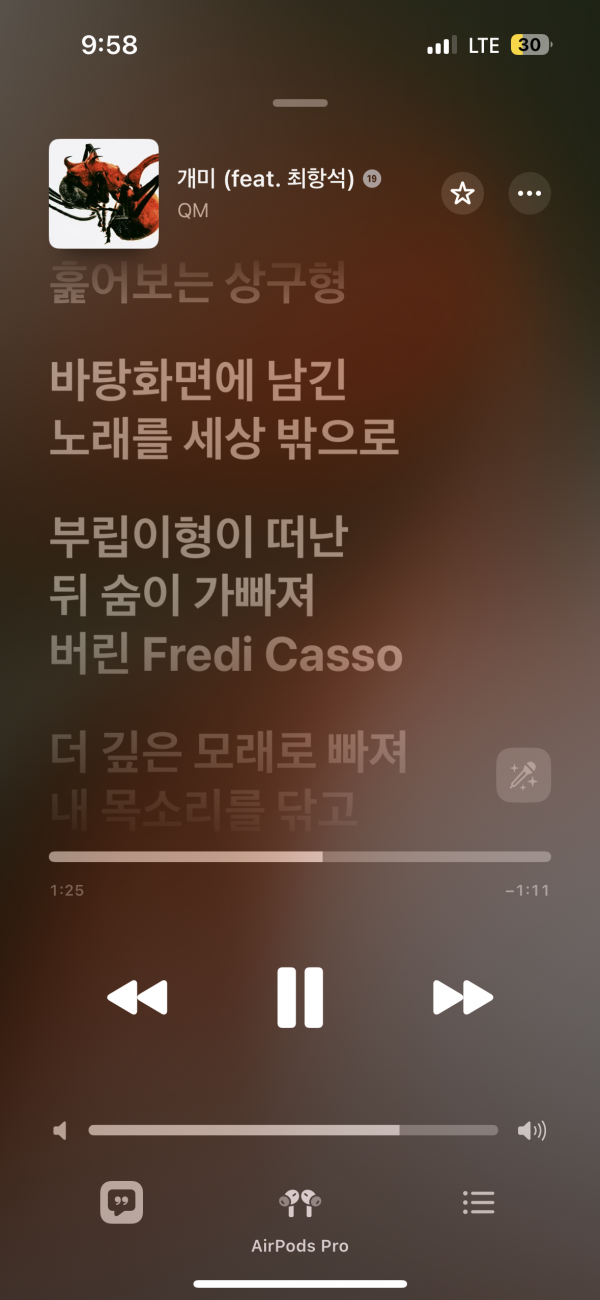Favorite the song with the star icon

click(x=462, y=193)
